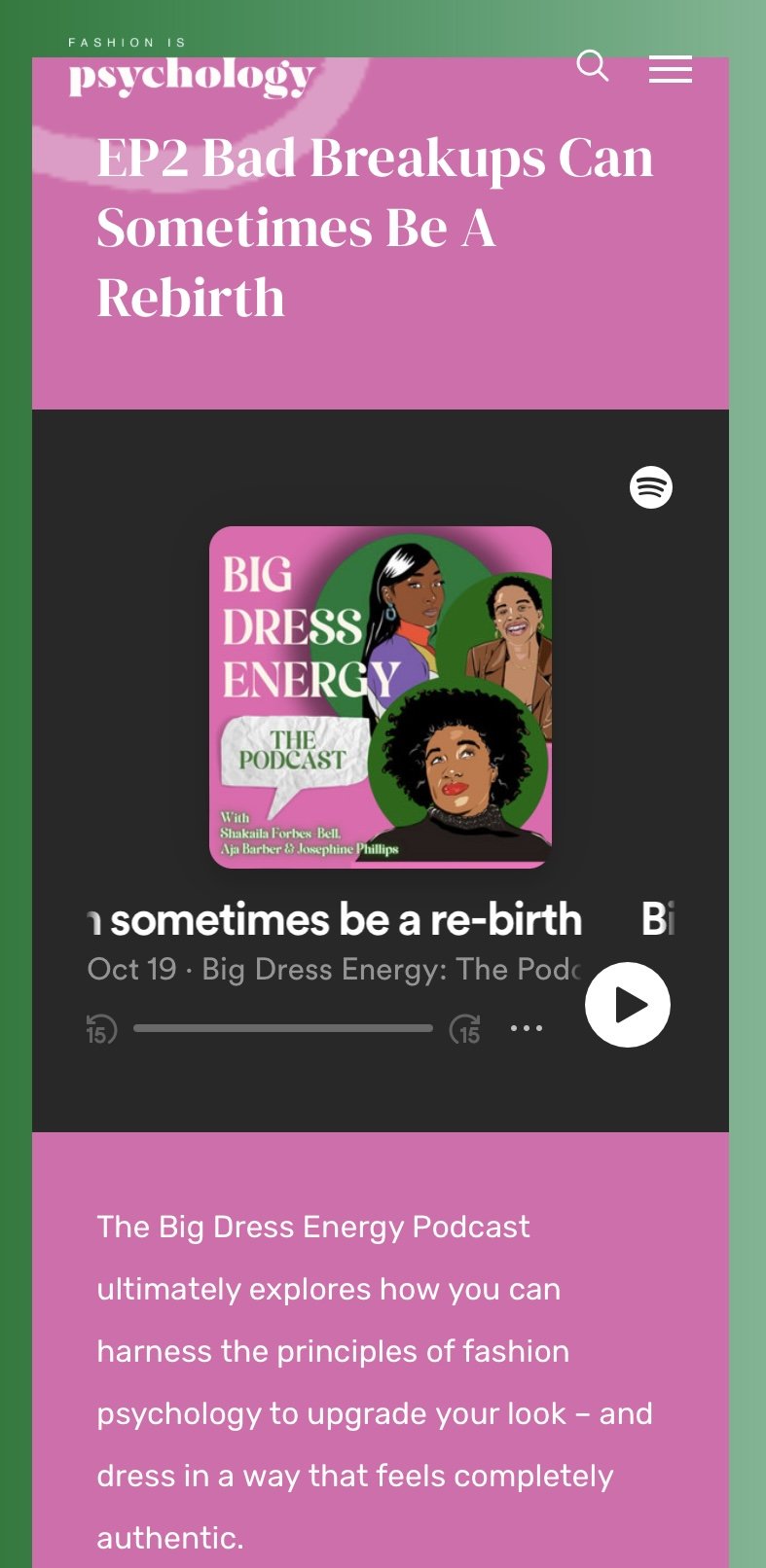
Task: Play the podcast episode
Action: click(x=628, y=1005)
